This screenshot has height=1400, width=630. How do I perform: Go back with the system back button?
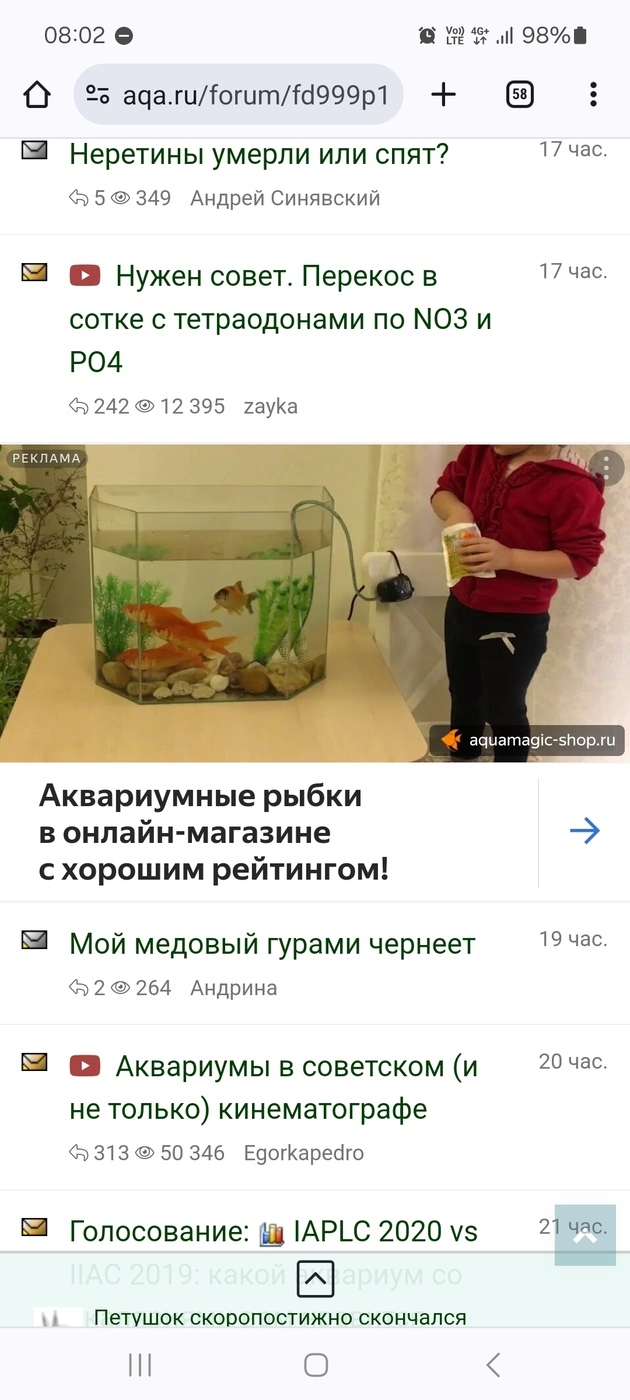coord(491,1365)
